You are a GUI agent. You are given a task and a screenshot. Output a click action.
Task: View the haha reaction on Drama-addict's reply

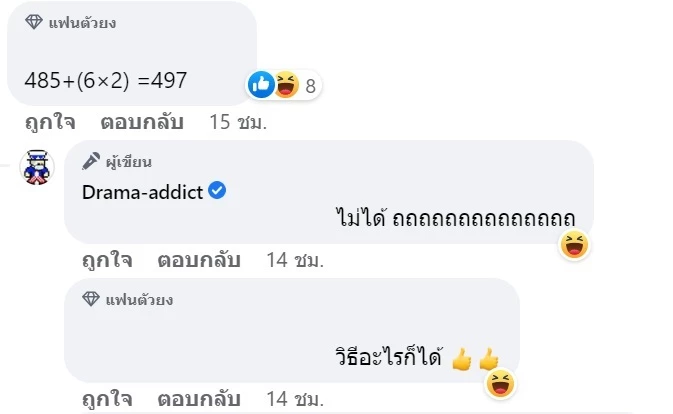pyautogui.click(x=574, y=243)
